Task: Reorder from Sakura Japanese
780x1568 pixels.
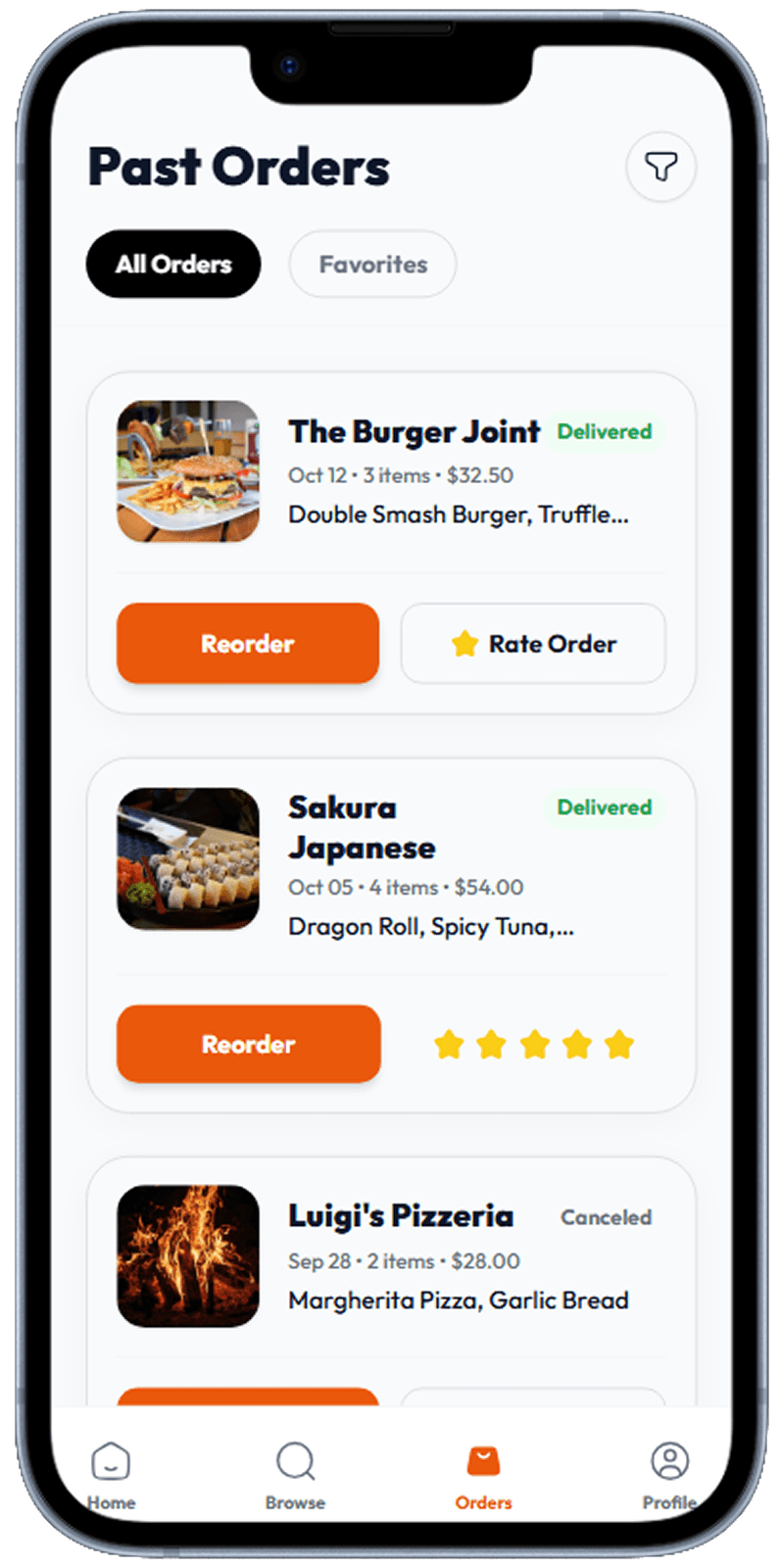Action: (x=247, y=1045)
